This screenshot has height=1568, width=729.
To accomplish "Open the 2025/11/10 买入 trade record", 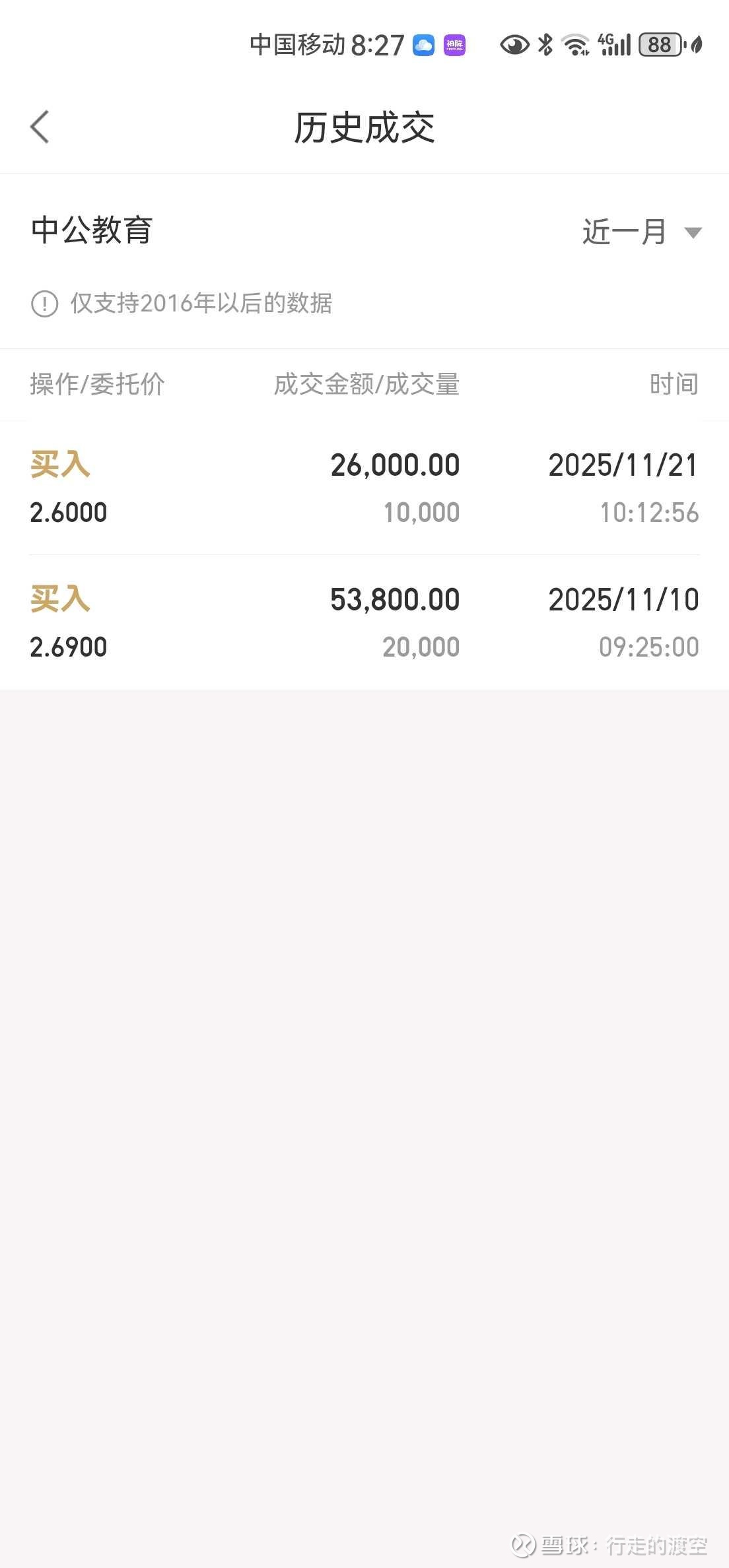I will 364,622.
